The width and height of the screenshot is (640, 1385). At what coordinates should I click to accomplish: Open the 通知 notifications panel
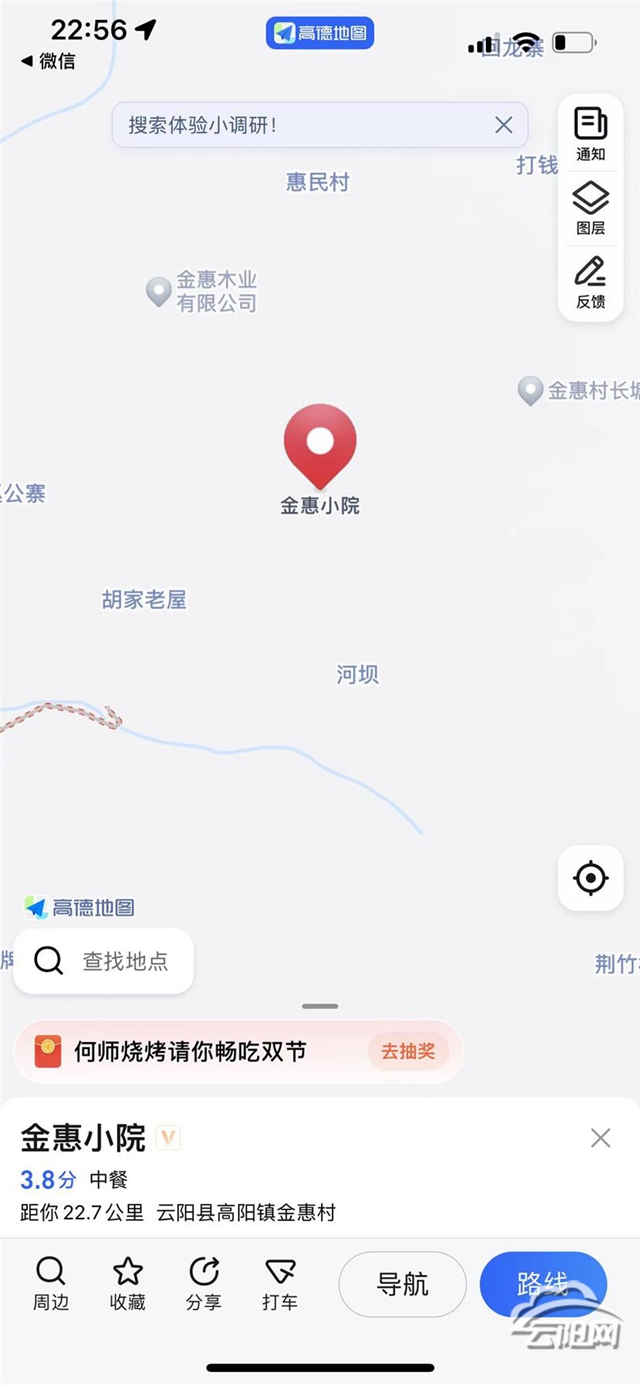pos(590,134)
